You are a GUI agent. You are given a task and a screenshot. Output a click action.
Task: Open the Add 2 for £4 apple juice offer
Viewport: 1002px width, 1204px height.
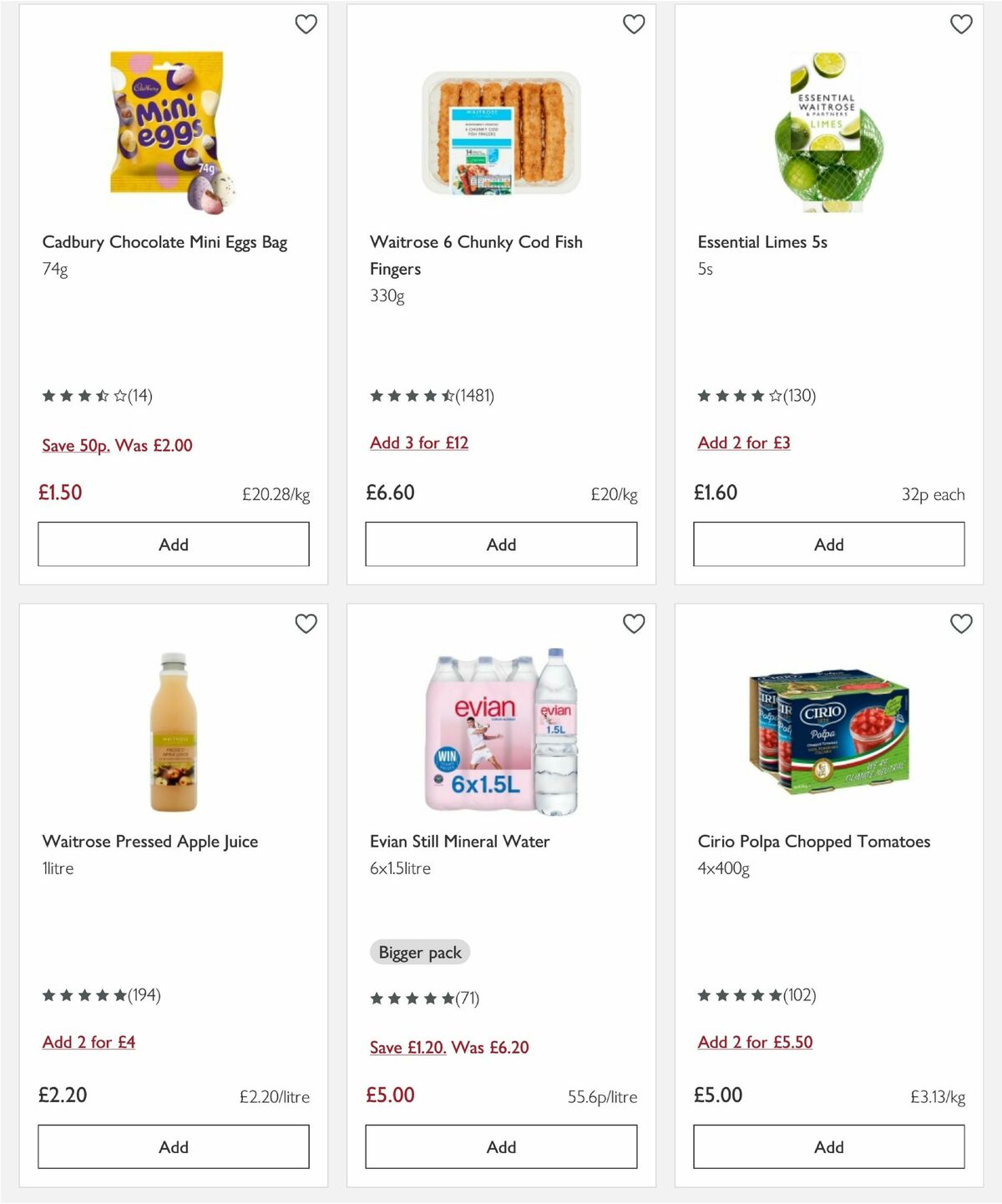(x=89, y=1041)
